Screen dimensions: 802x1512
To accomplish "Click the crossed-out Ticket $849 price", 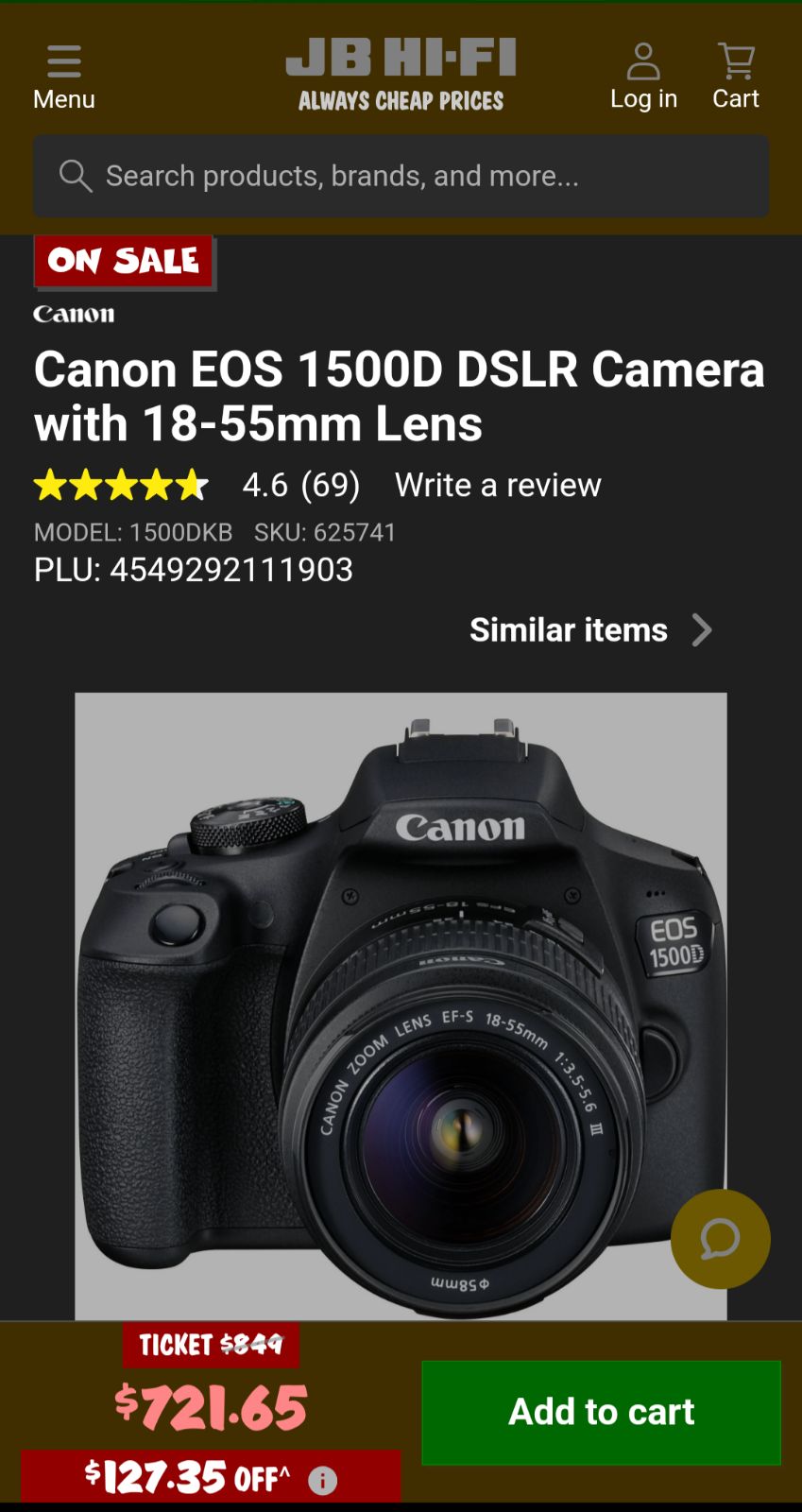I will (x=211, y=1346).
